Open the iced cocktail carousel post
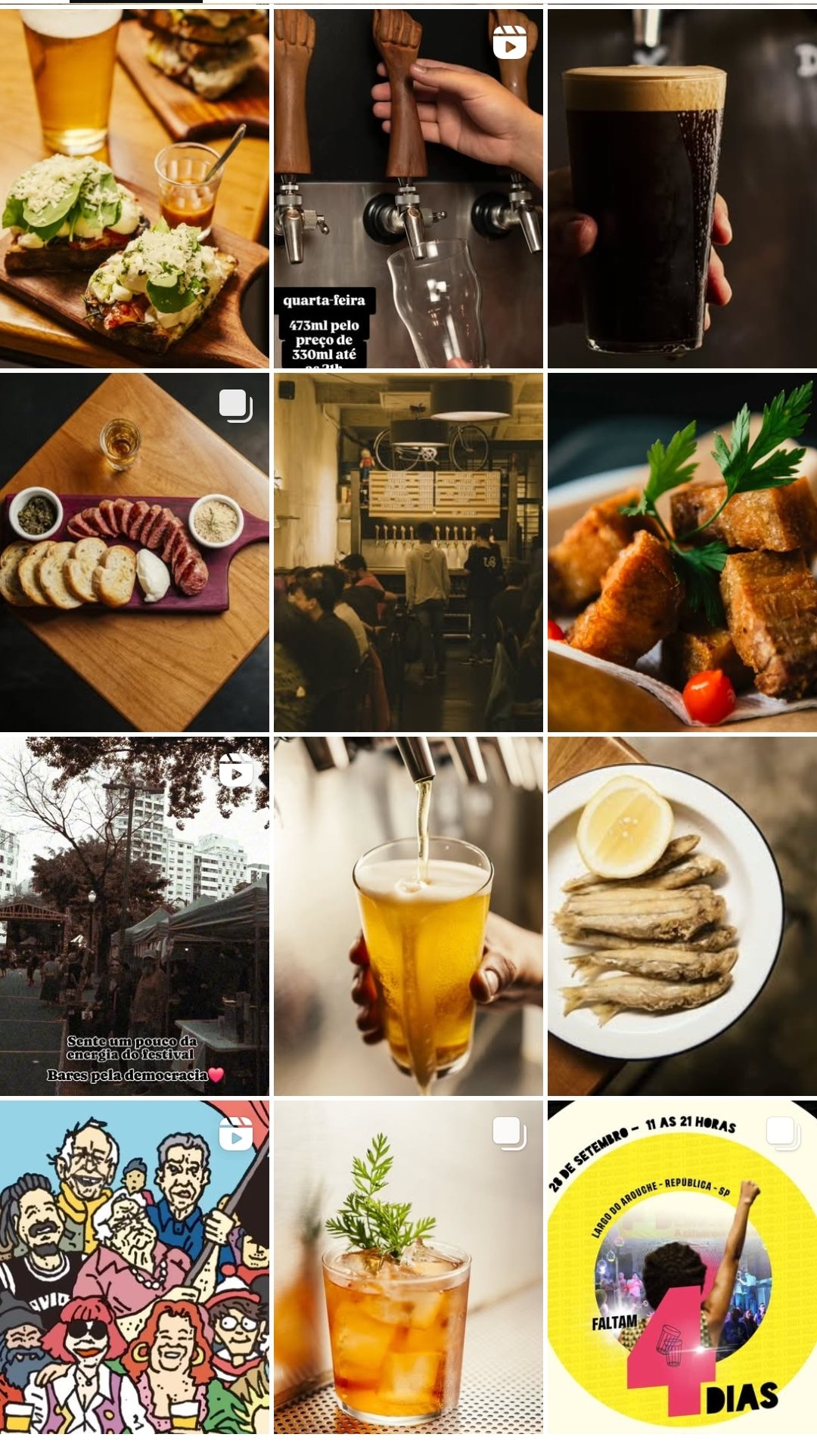Viewport: 817px width, 1456px height. tap(408, 1267)
